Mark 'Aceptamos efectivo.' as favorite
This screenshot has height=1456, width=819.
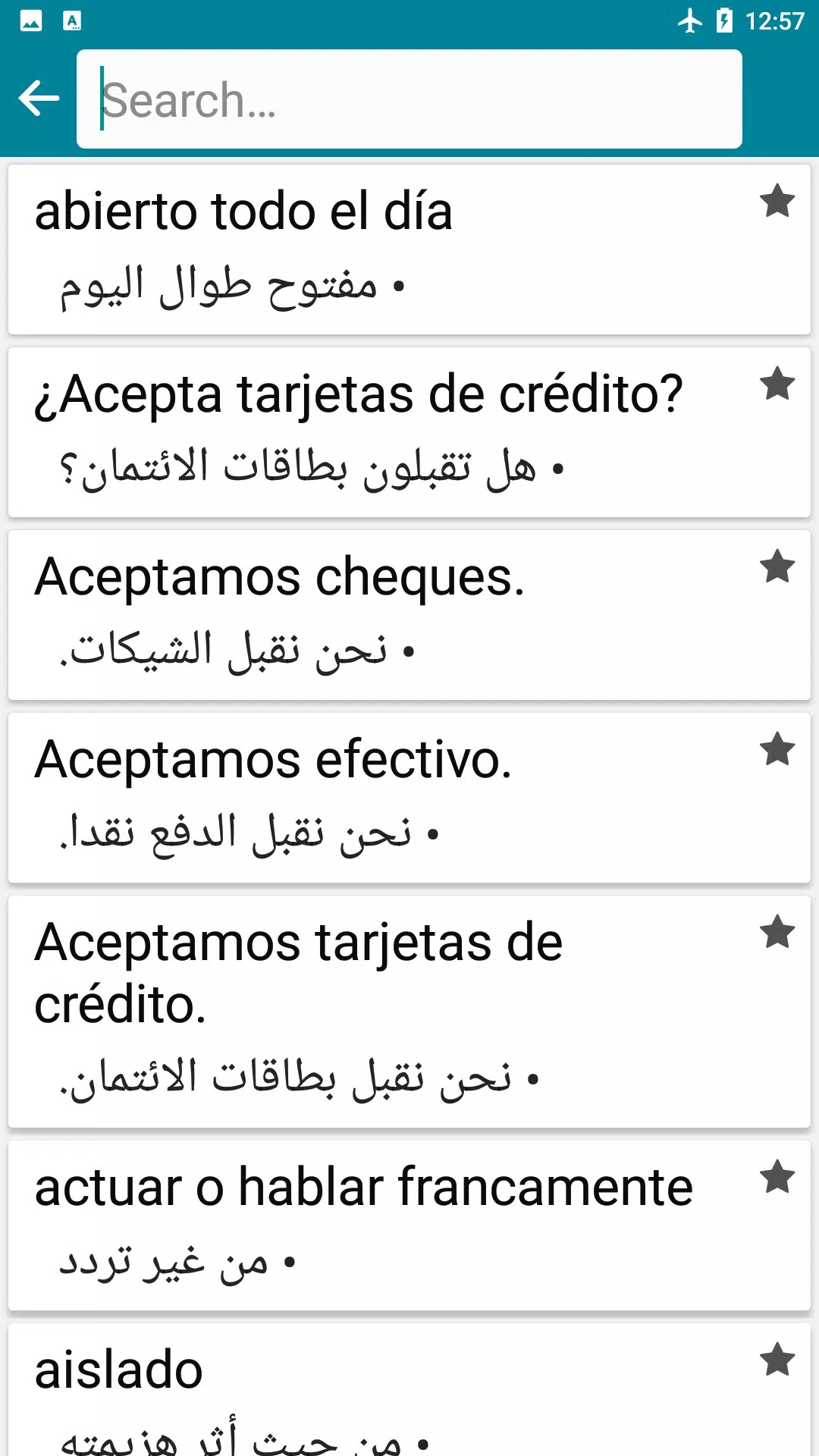(x=777, y=750)
